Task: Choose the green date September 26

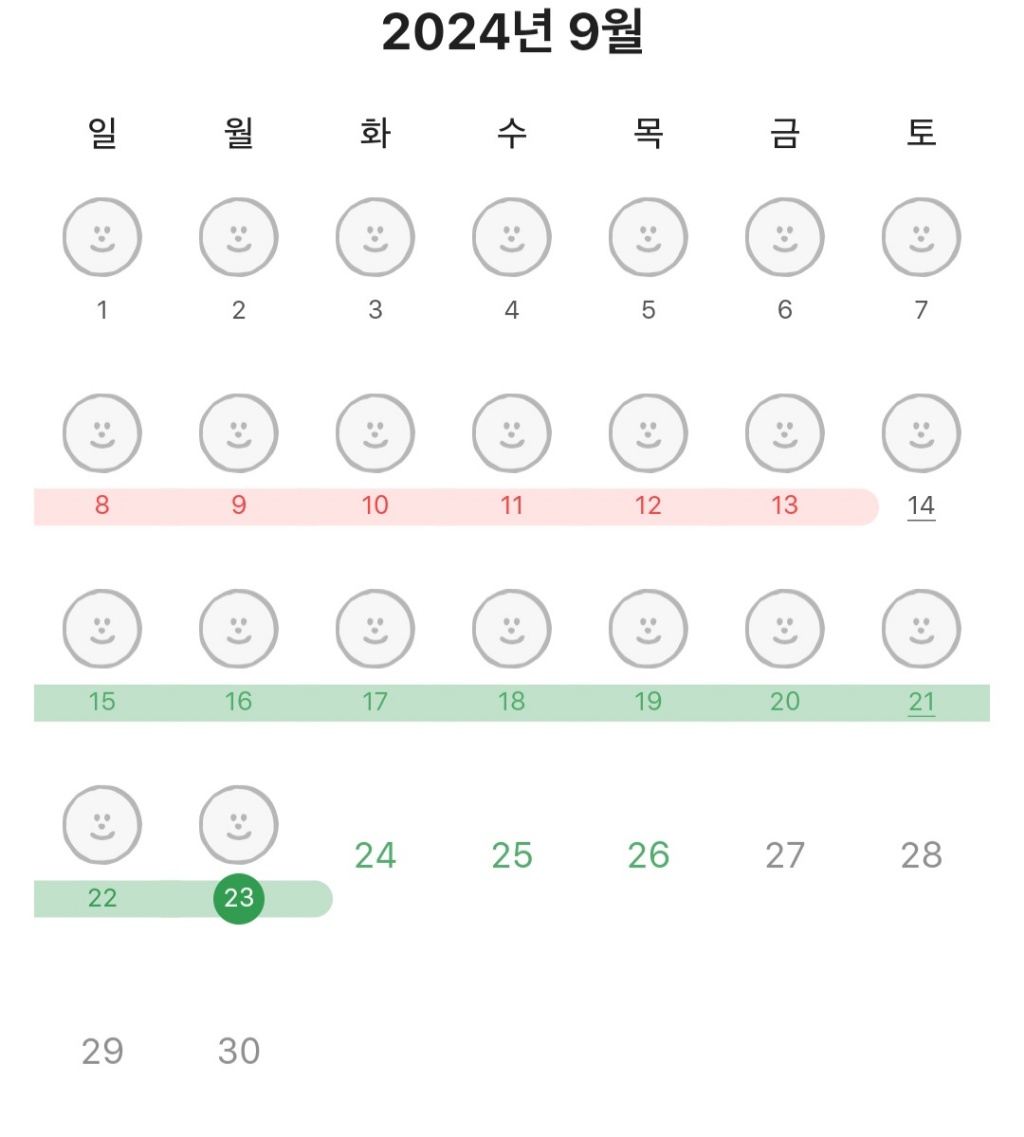Action: [648, 856]
